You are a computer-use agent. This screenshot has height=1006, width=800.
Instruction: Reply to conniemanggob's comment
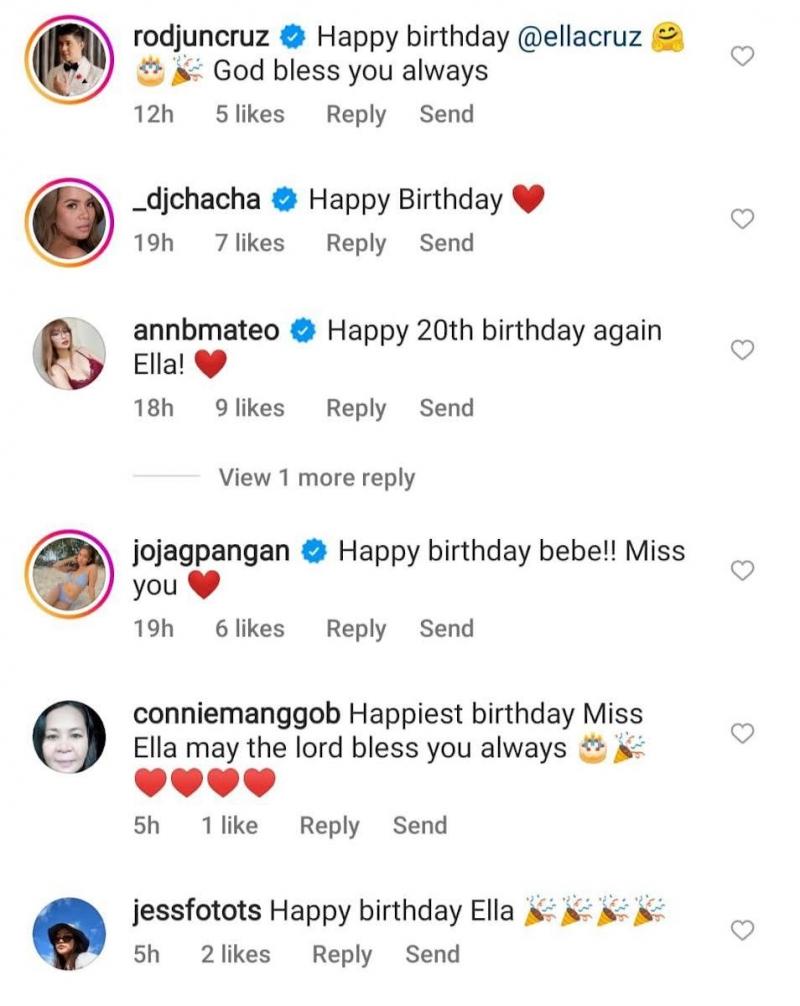(x=329, y=826)
